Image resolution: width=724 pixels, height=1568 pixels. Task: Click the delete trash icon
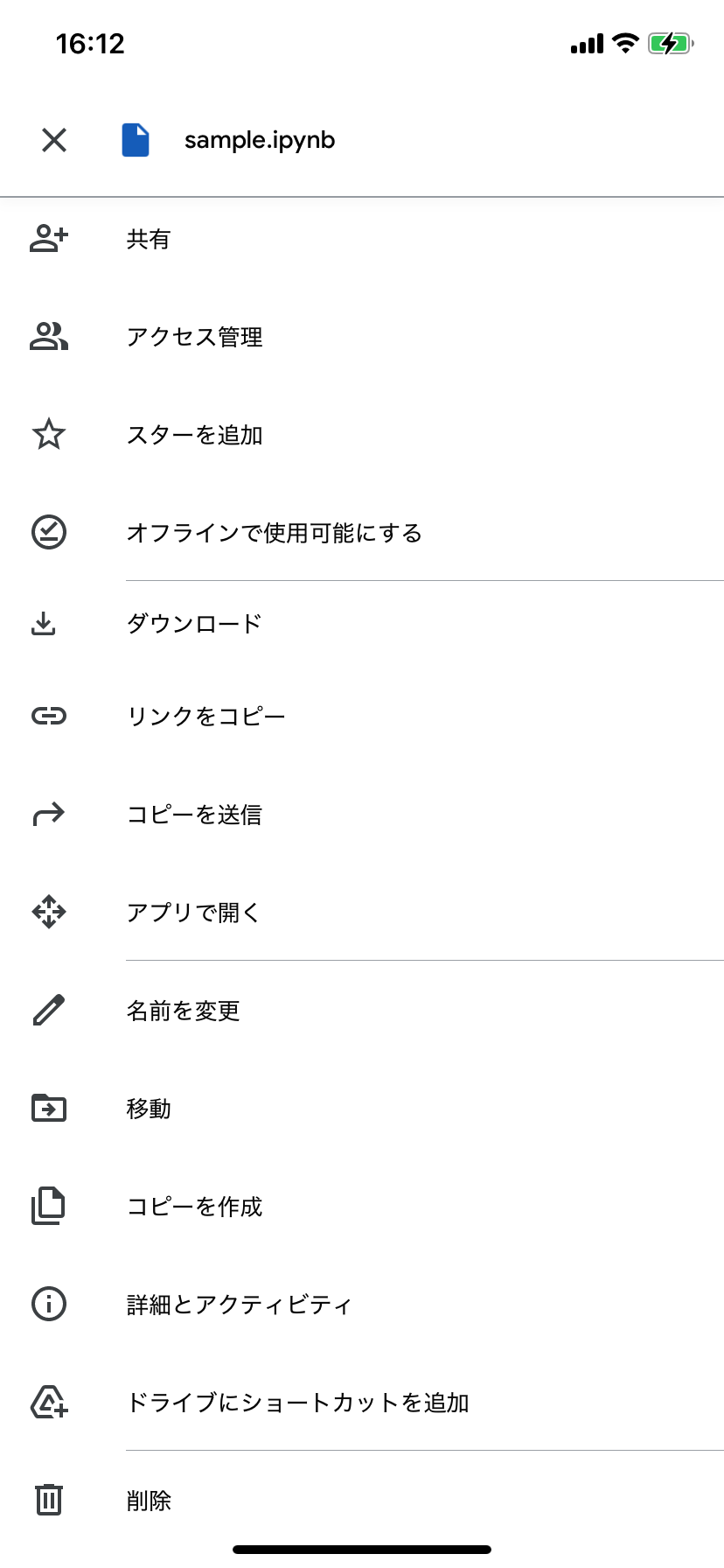click(49, 1500)
